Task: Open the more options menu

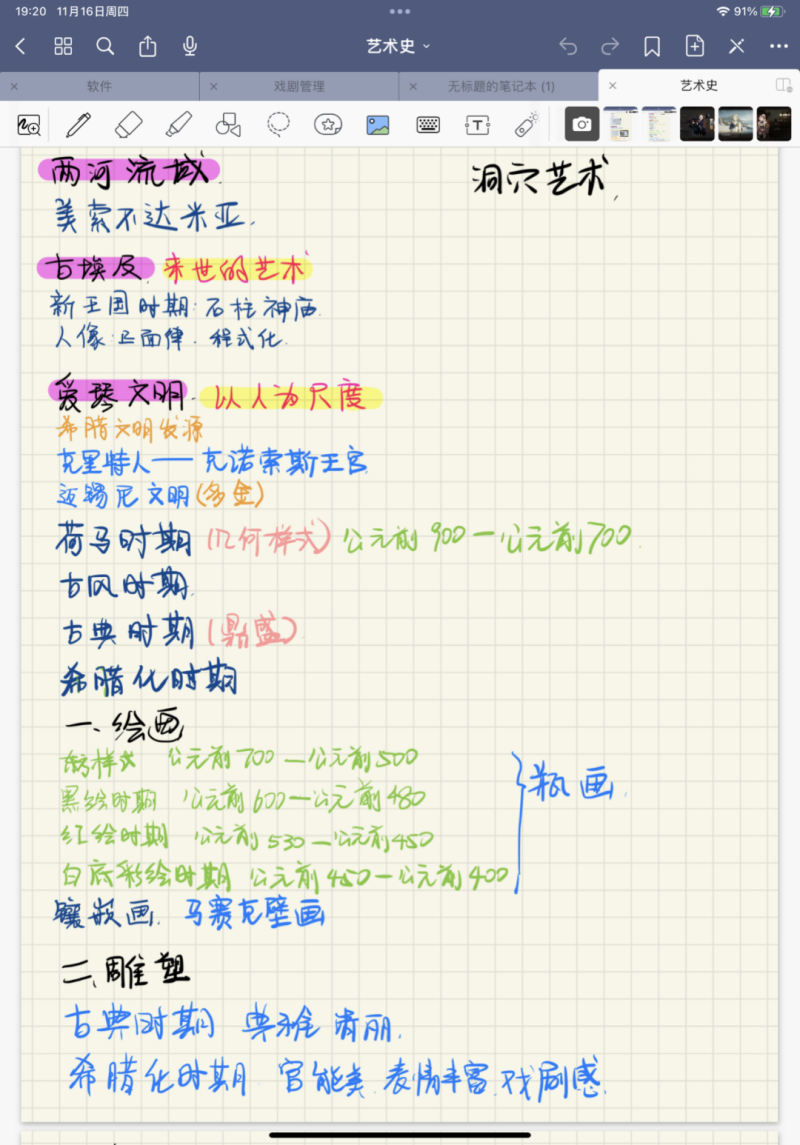Action: [x=779, y=46]
